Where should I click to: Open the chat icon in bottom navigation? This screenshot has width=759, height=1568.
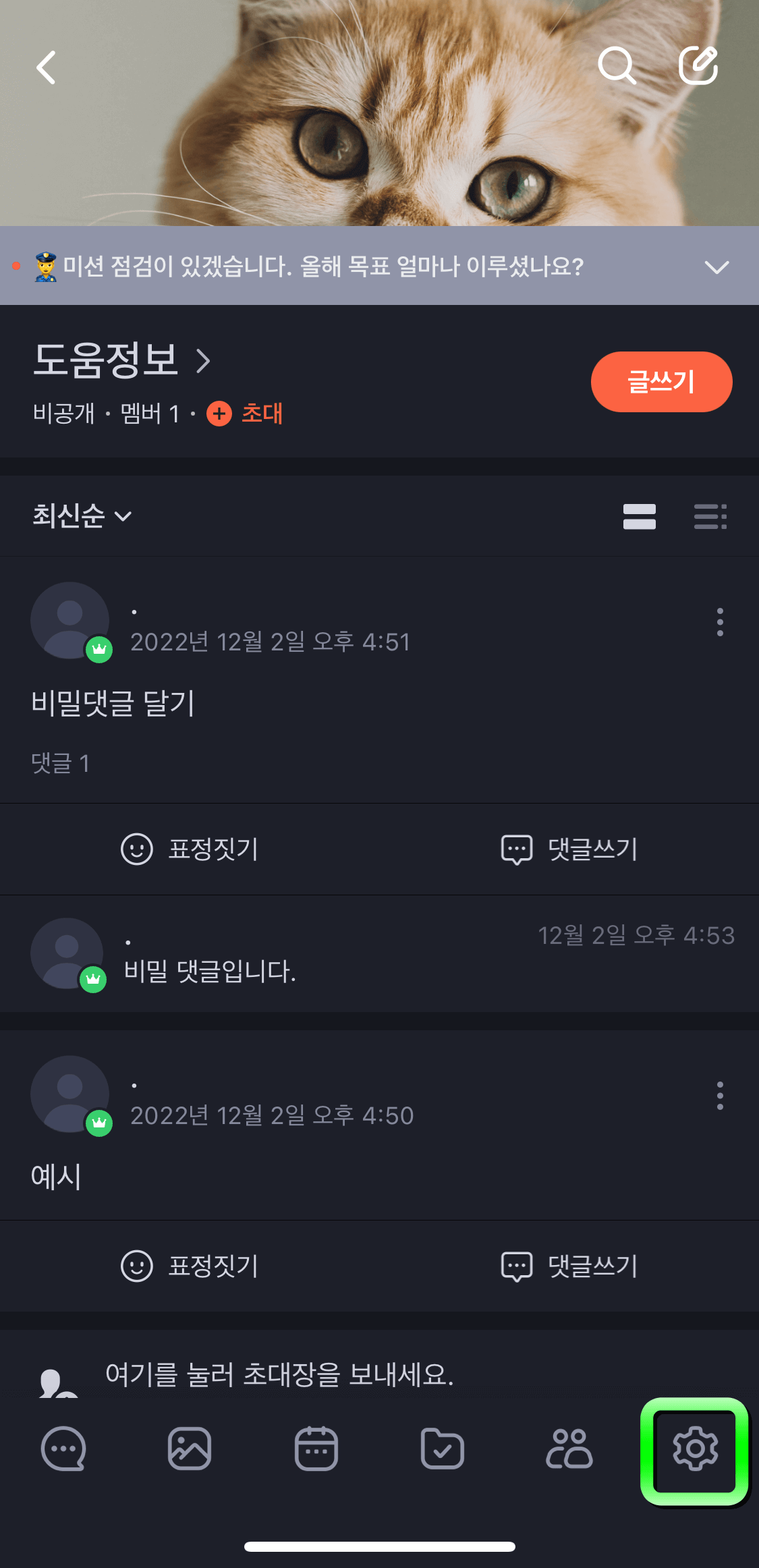(x=63, y=1447)
